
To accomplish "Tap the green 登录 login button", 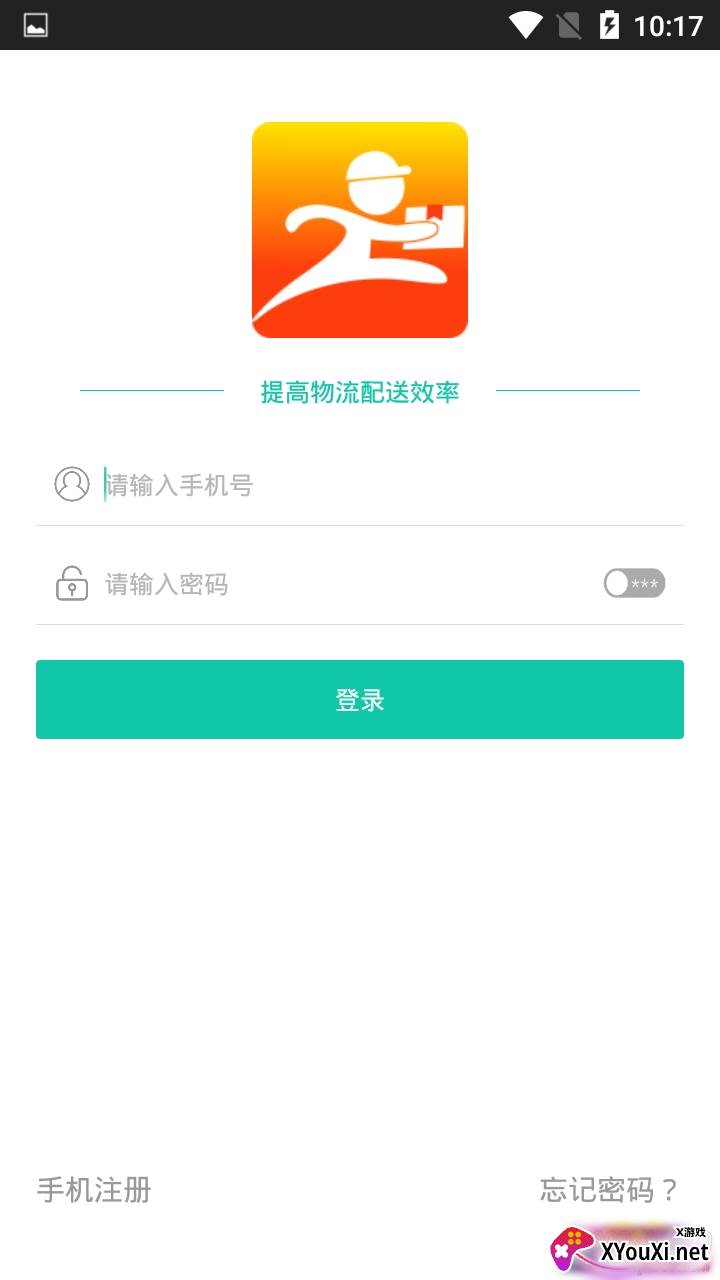I will coord(360,700).
